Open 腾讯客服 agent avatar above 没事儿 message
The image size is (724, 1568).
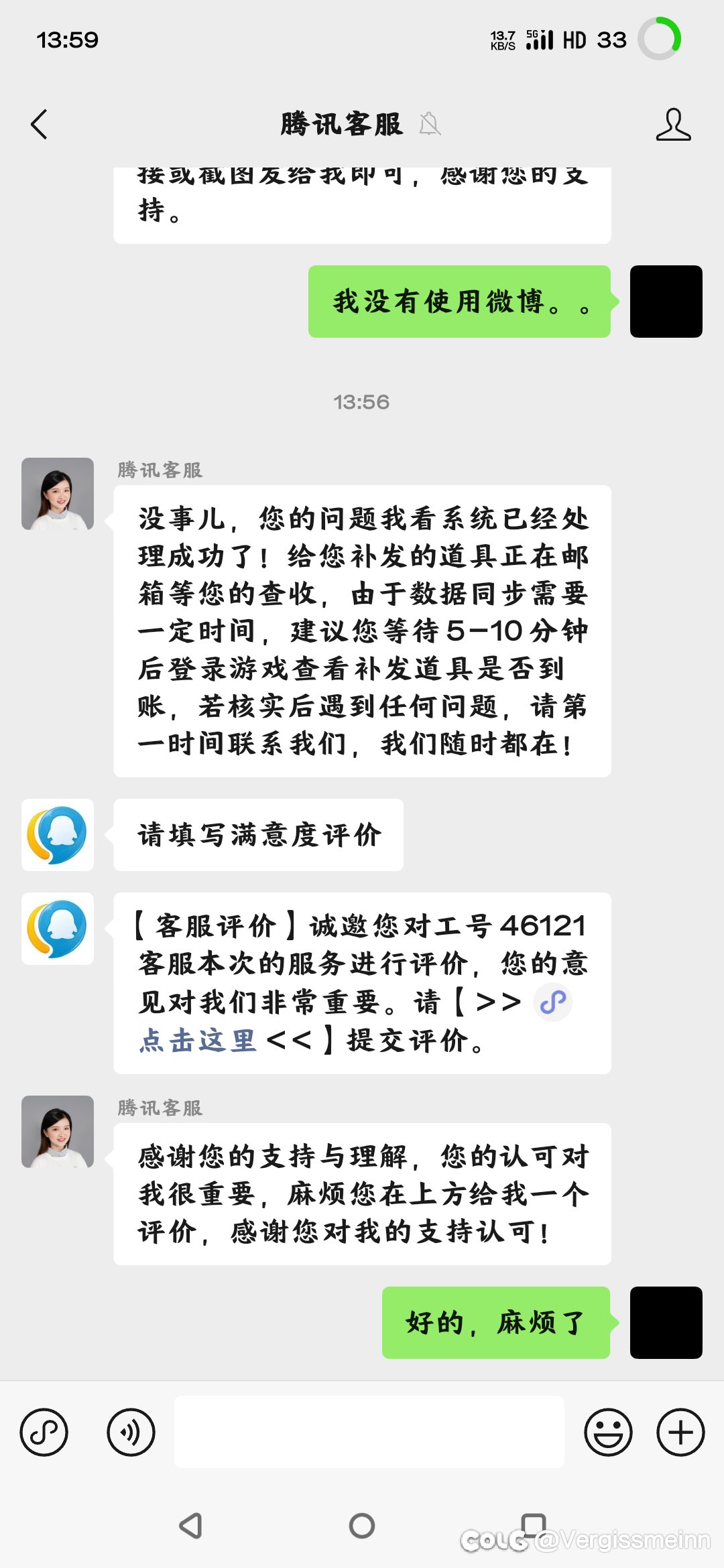(x=58, y=494)
